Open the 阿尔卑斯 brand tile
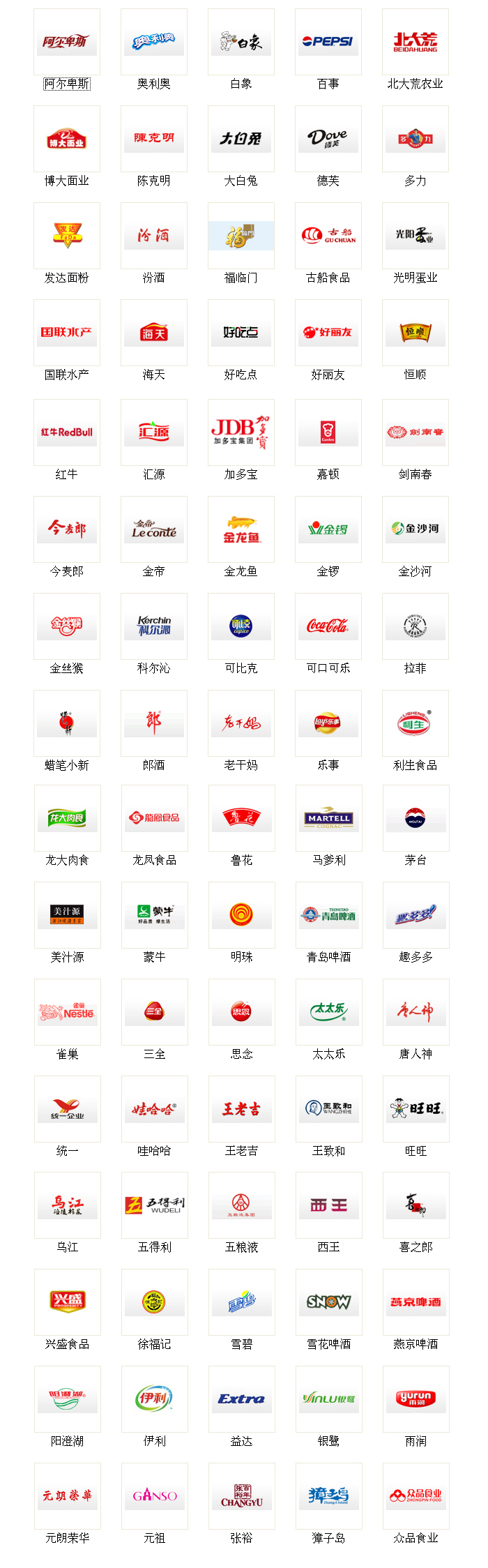Image resolution: width=488 pixels, height=1568 pixels. pyautogui.click(x=67, y=42)
